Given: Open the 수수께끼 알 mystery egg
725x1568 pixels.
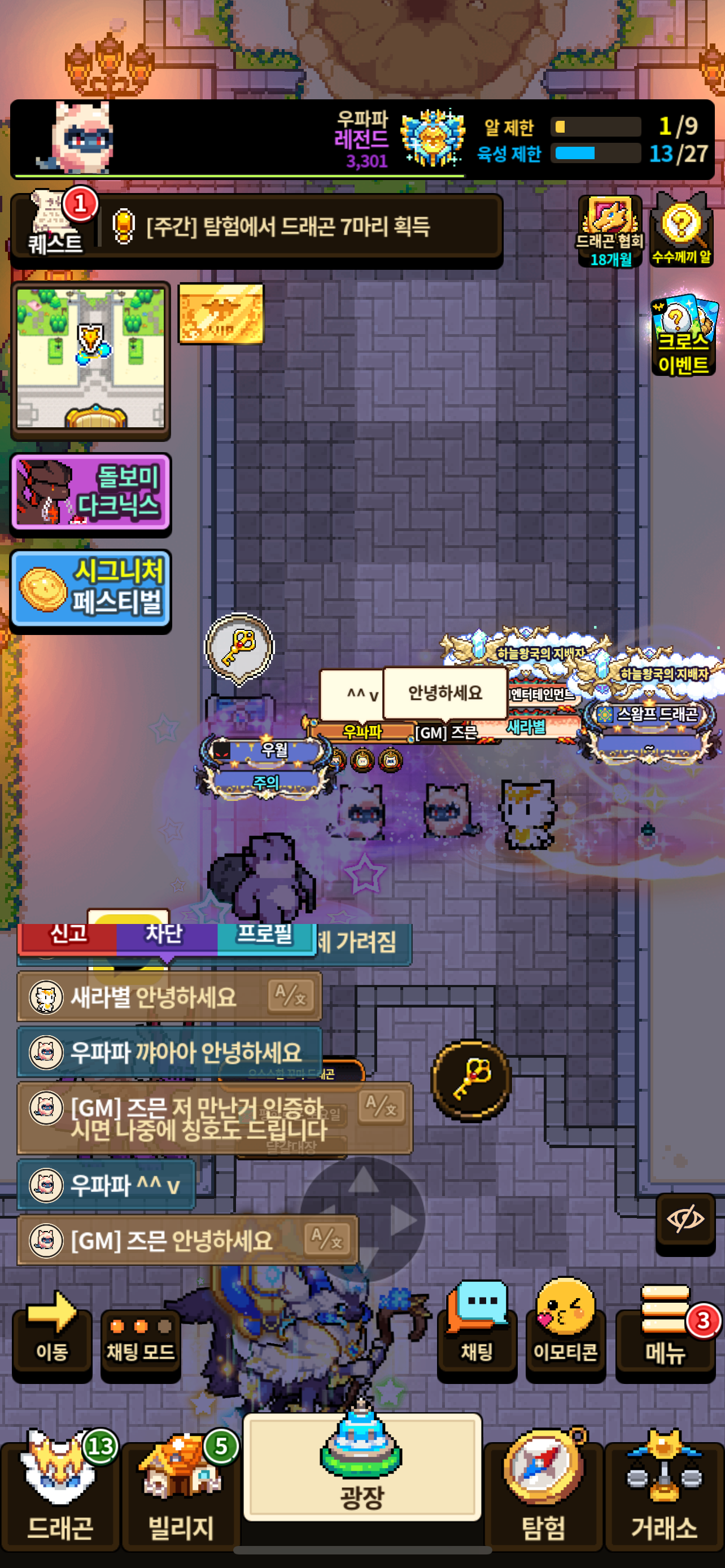Looking at the screenshot, I should 681,230.
